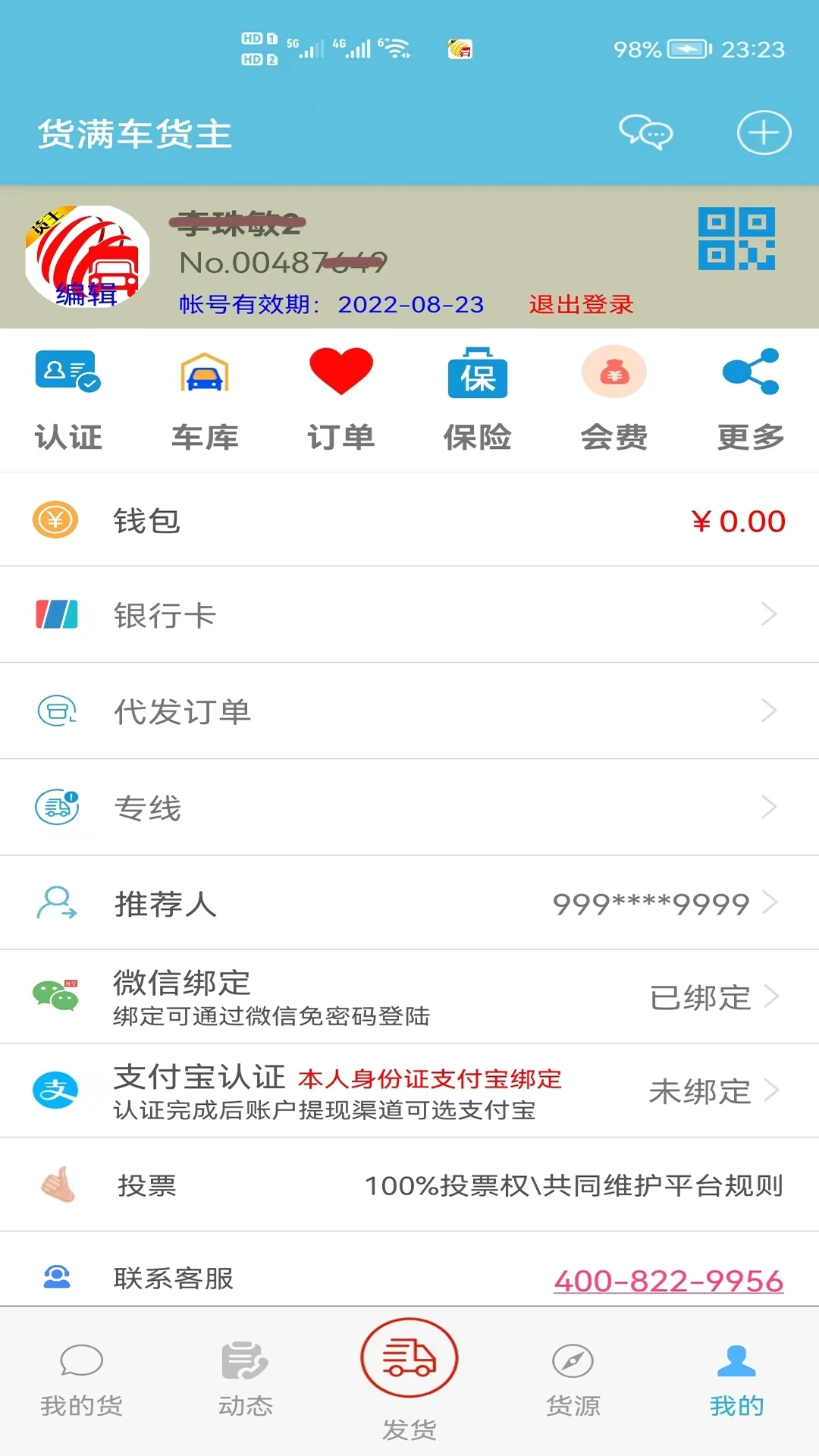Open the 会费 membership fee icon
The height and width of the screenshot is (1456, 819).
tap(614, 394)
